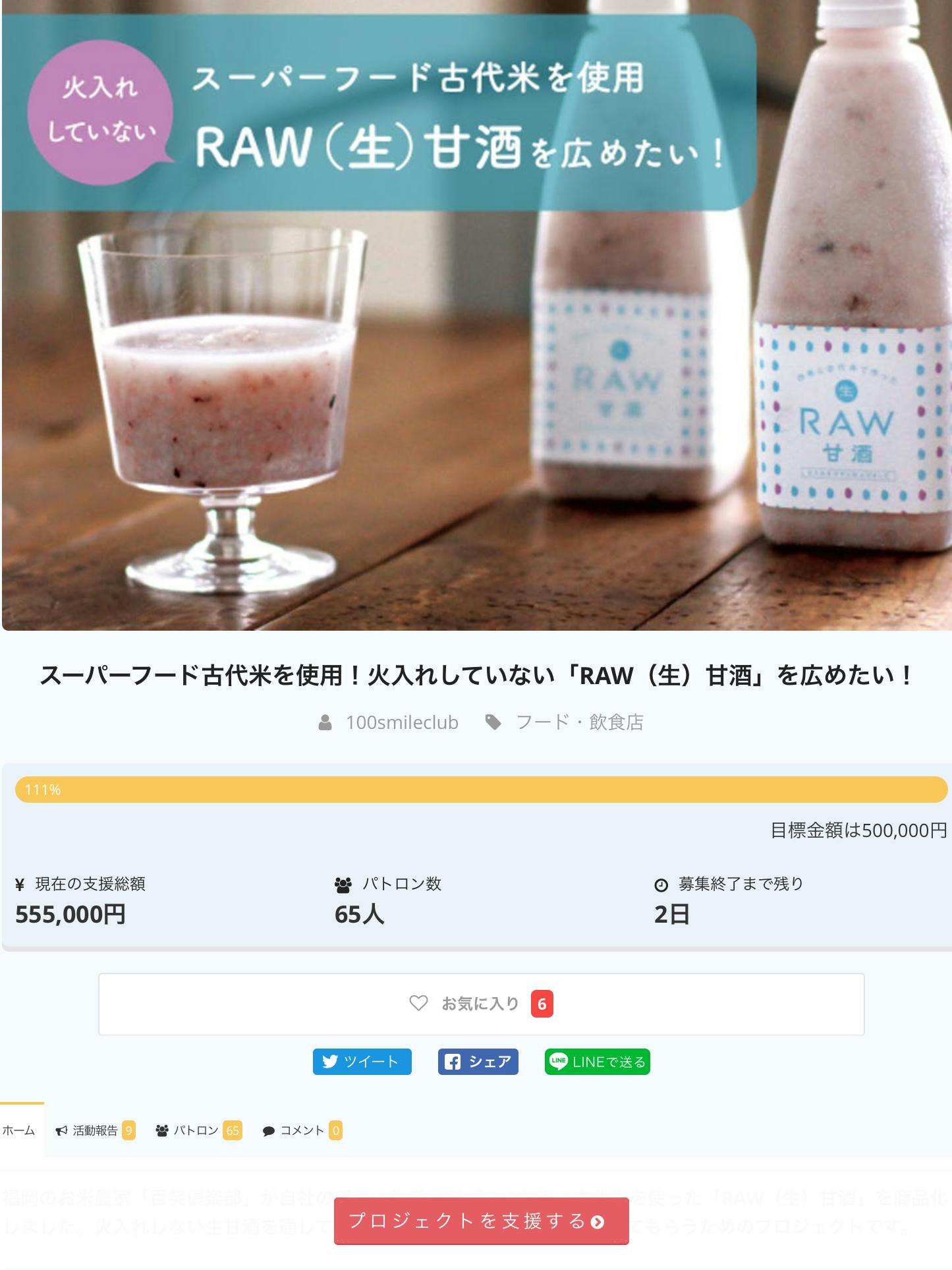Open the コメント tab
The height and width of the screenshot is (1270, 952).
(302, 1131)
